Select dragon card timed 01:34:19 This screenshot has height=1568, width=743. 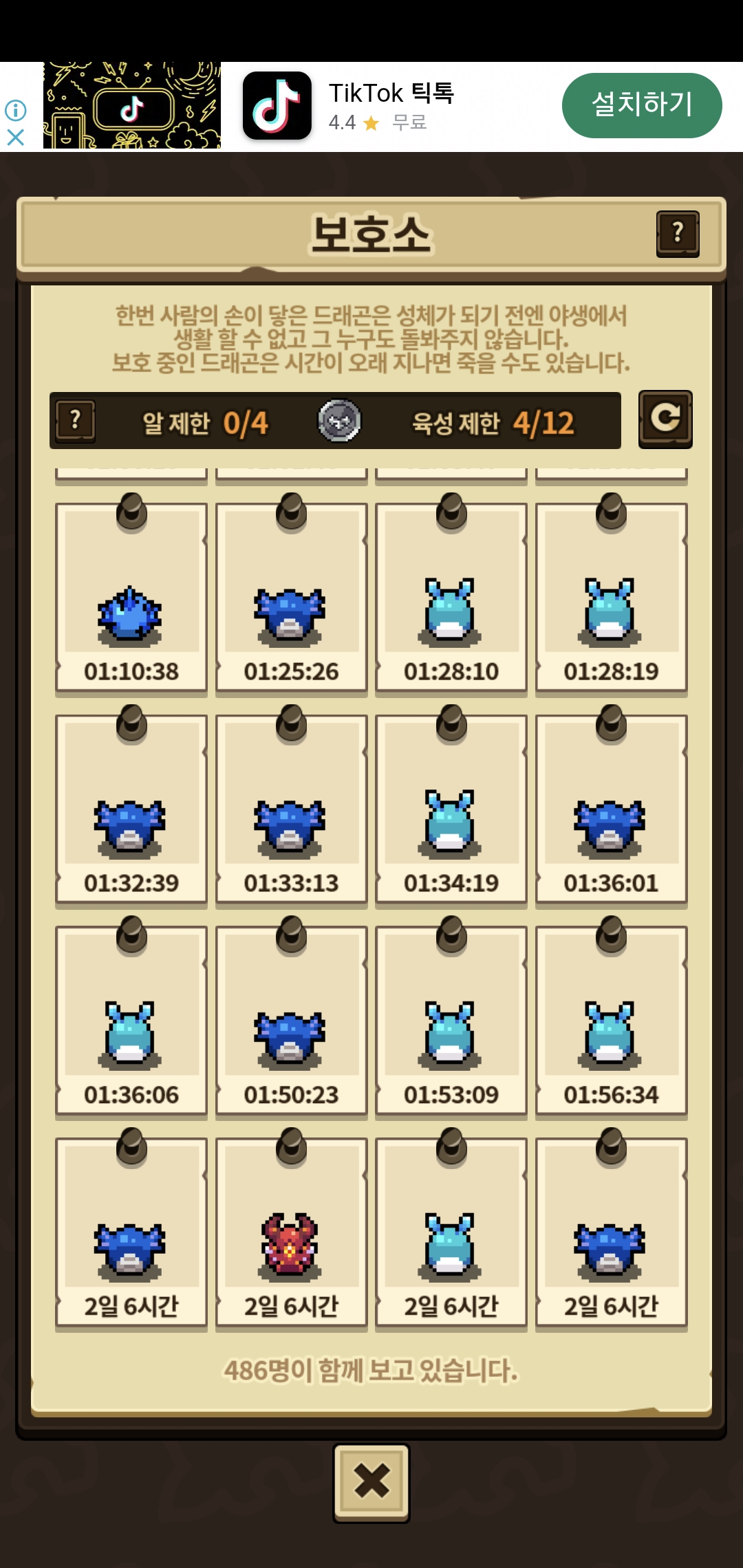pyautogui.click(x=451, y=810)
